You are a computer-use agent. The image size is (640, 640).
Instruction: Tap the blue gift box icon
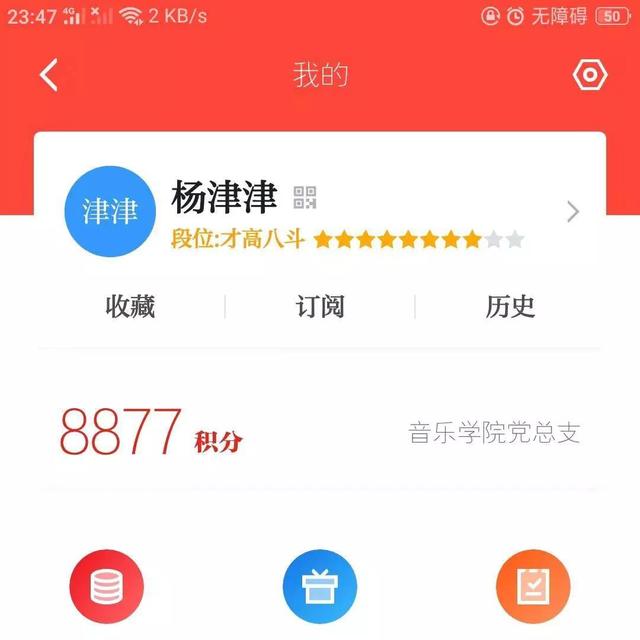[x=320, y=587]
